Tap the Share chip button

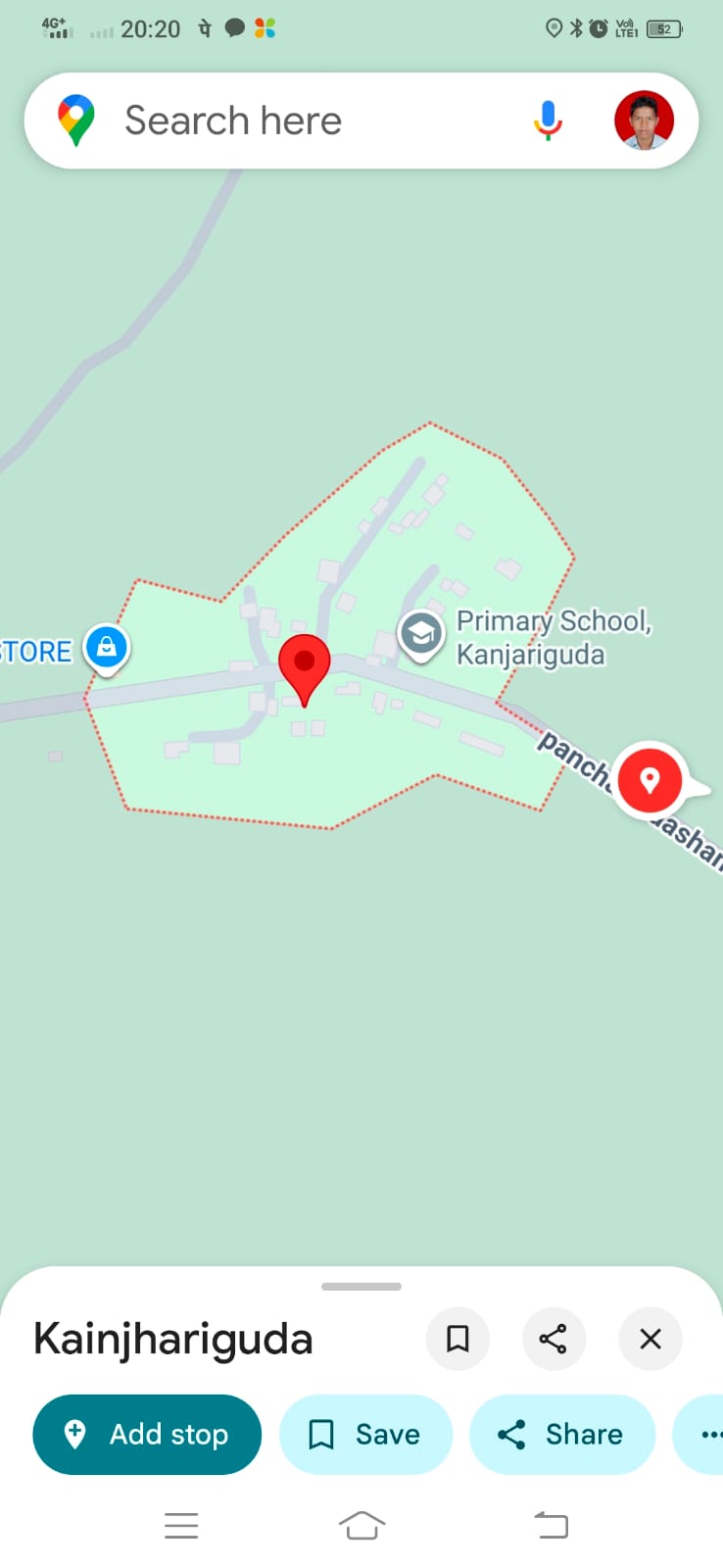tap(561, 1435)
